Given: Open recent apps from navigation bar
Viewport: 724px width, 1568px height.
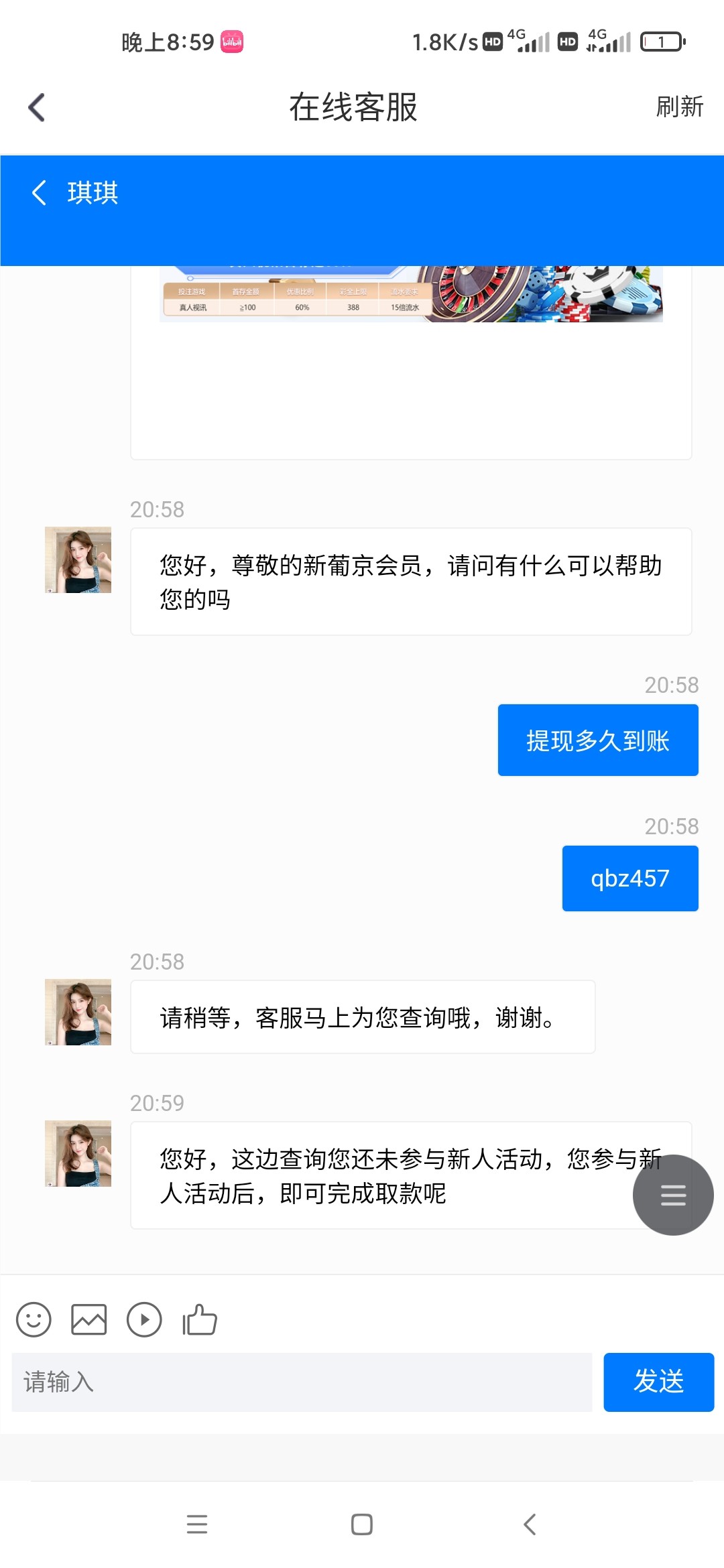Looking at the screenshot, I should click(196, 1524).
